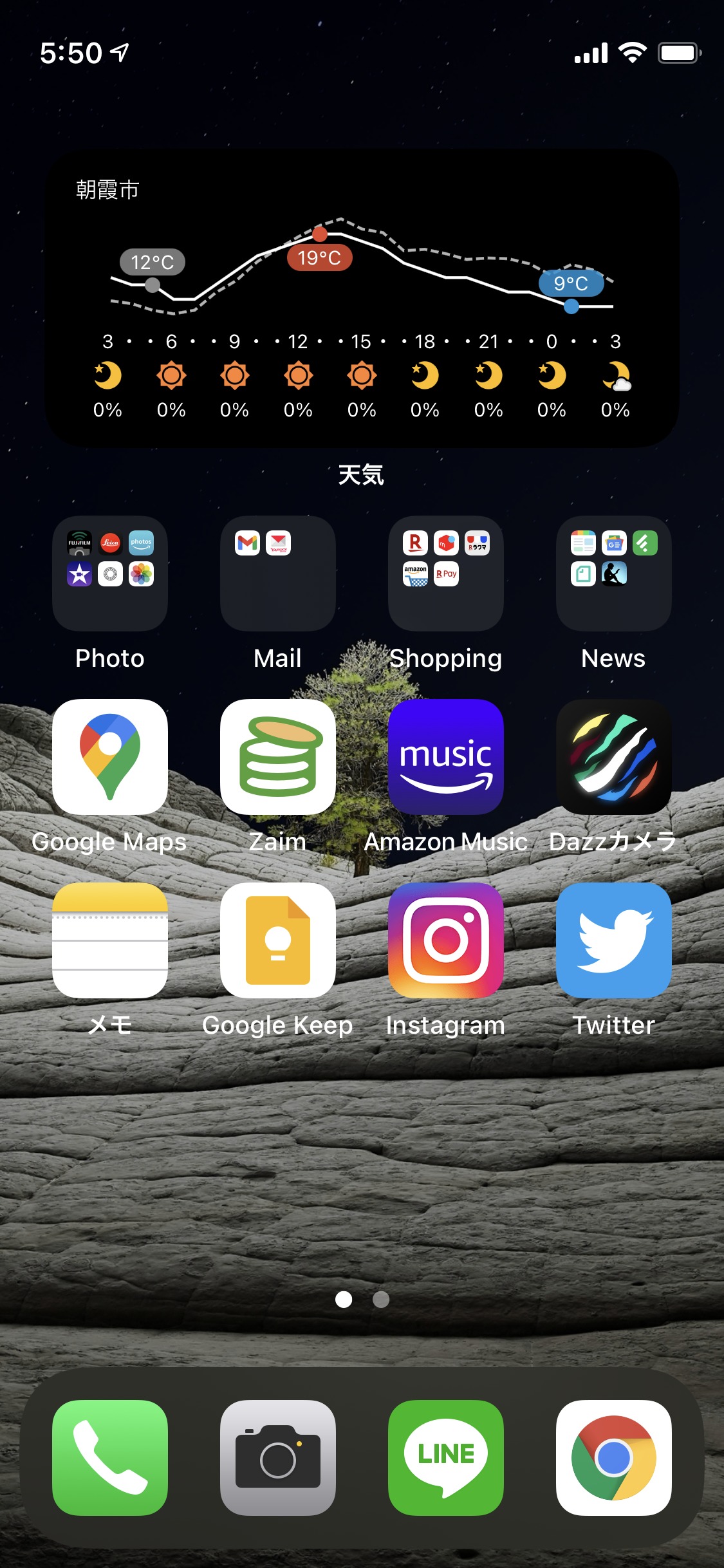Launch Chrome browser
724x1568 pixels.
pyautogui.click(x=614, y=1458)
